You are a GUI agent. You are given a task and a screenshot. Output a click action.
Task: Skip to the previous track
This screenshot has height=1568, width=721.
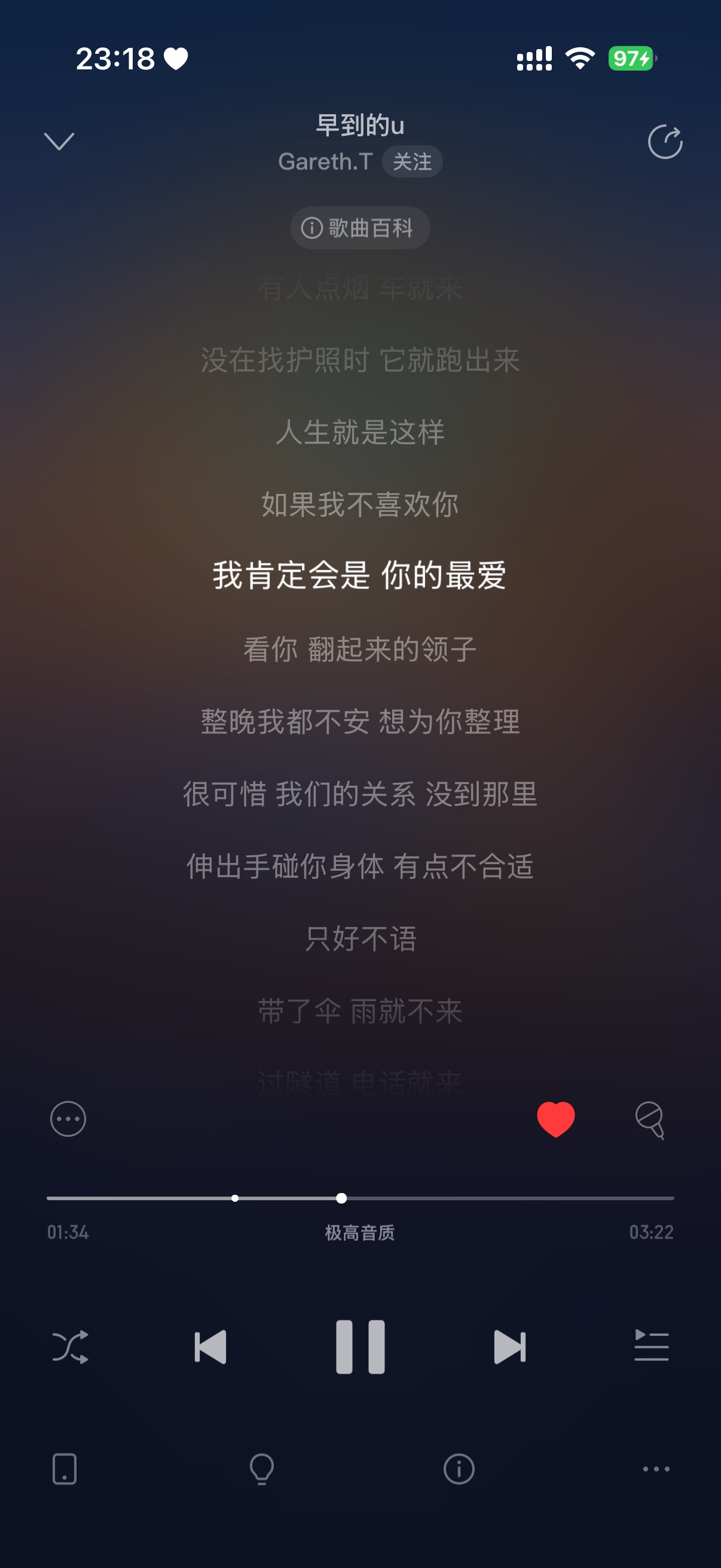click(x=210, y=1347)
